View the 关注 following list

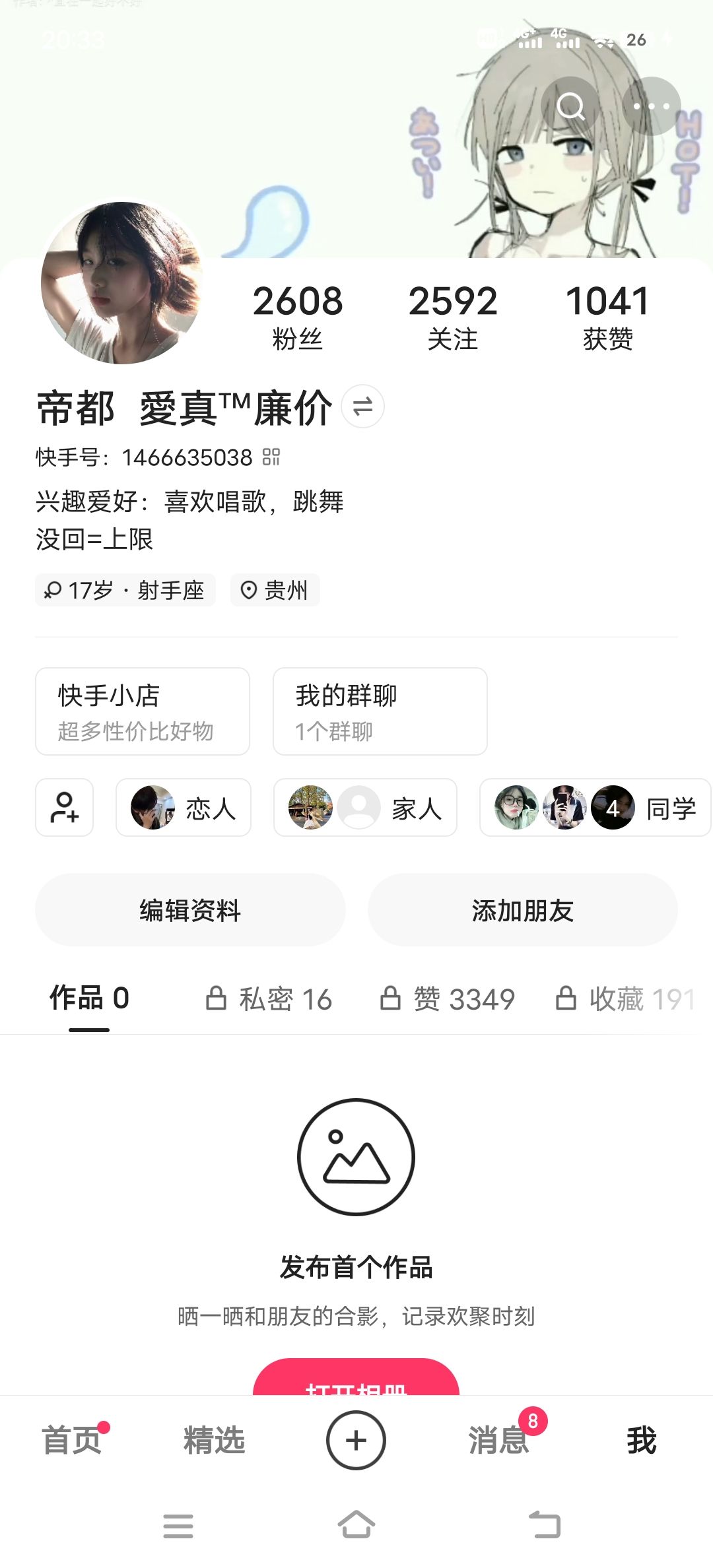click(453, 317)
